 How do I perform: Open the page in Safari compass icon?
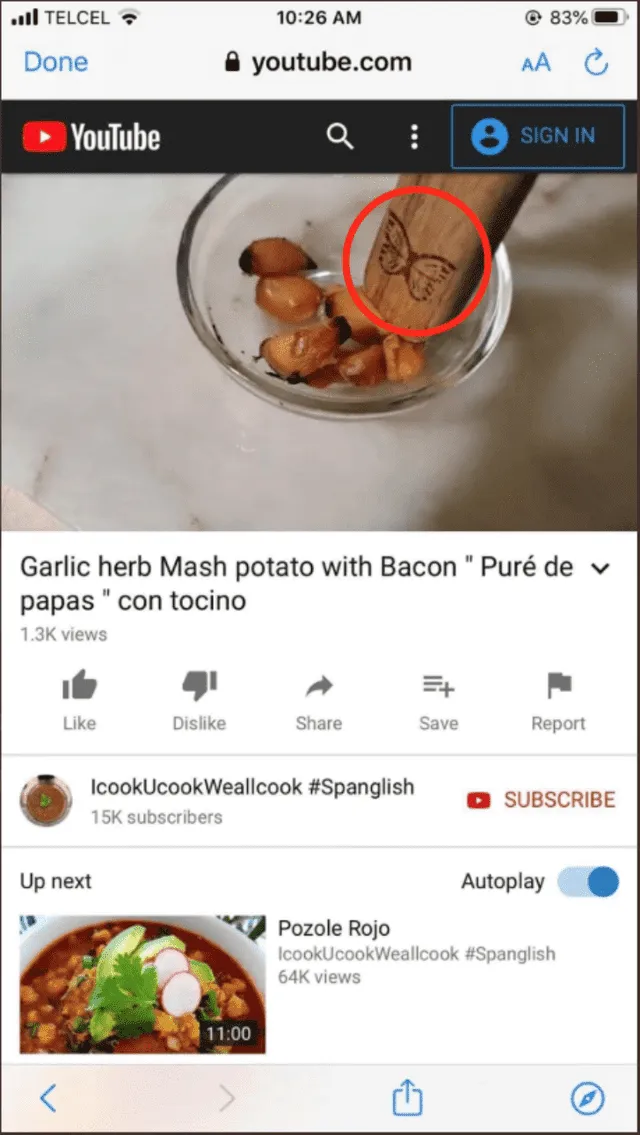(587, 1099)
